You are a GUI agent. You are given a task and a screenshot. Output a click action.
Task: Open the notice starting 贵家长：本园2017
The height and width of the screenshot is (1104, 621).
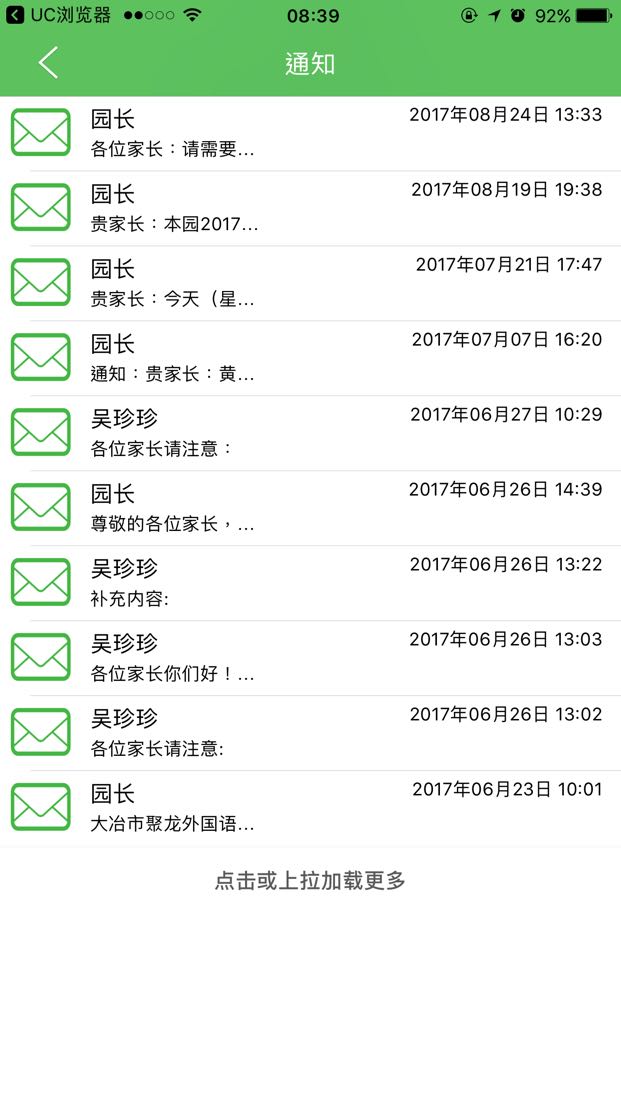[x=310, y=208]
